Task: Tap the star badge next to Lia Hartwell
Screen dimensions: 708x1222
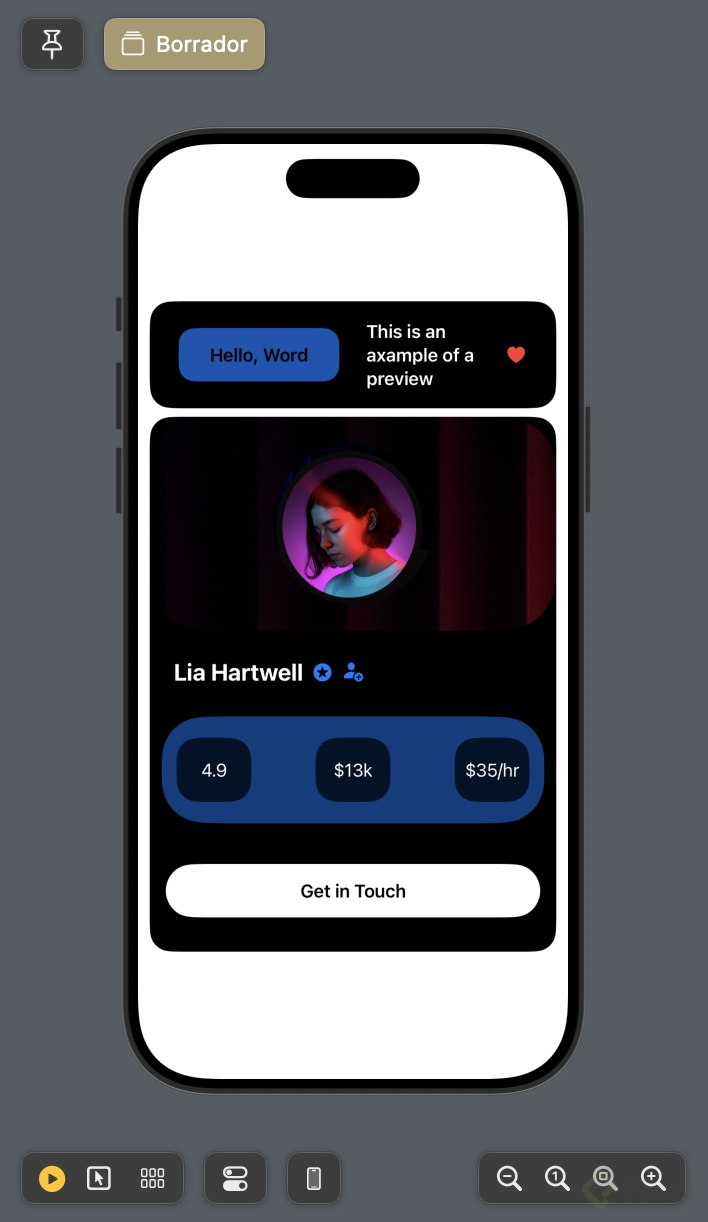Action: (x=322, y=672)
